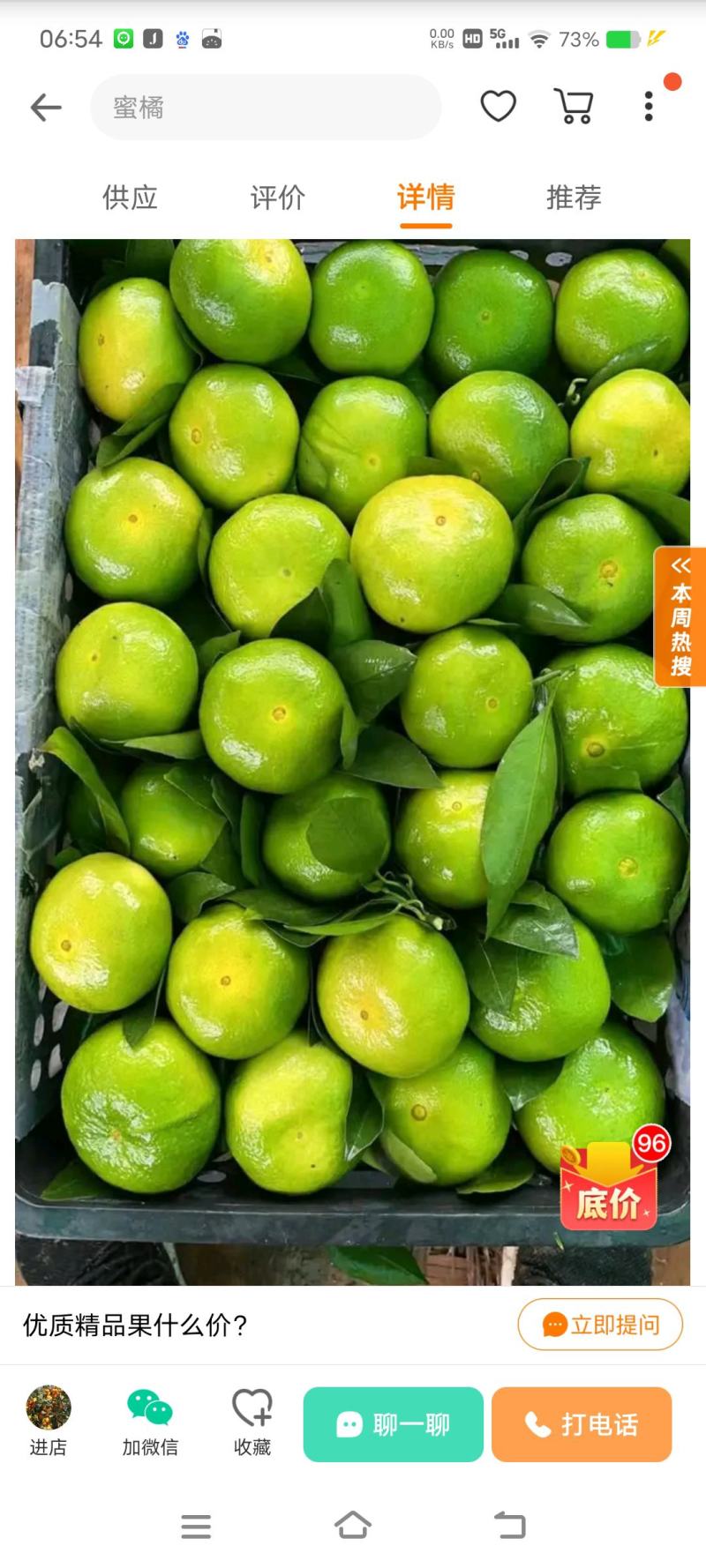
Task: View the mandarin orange product photo
Action: point(352,762)
